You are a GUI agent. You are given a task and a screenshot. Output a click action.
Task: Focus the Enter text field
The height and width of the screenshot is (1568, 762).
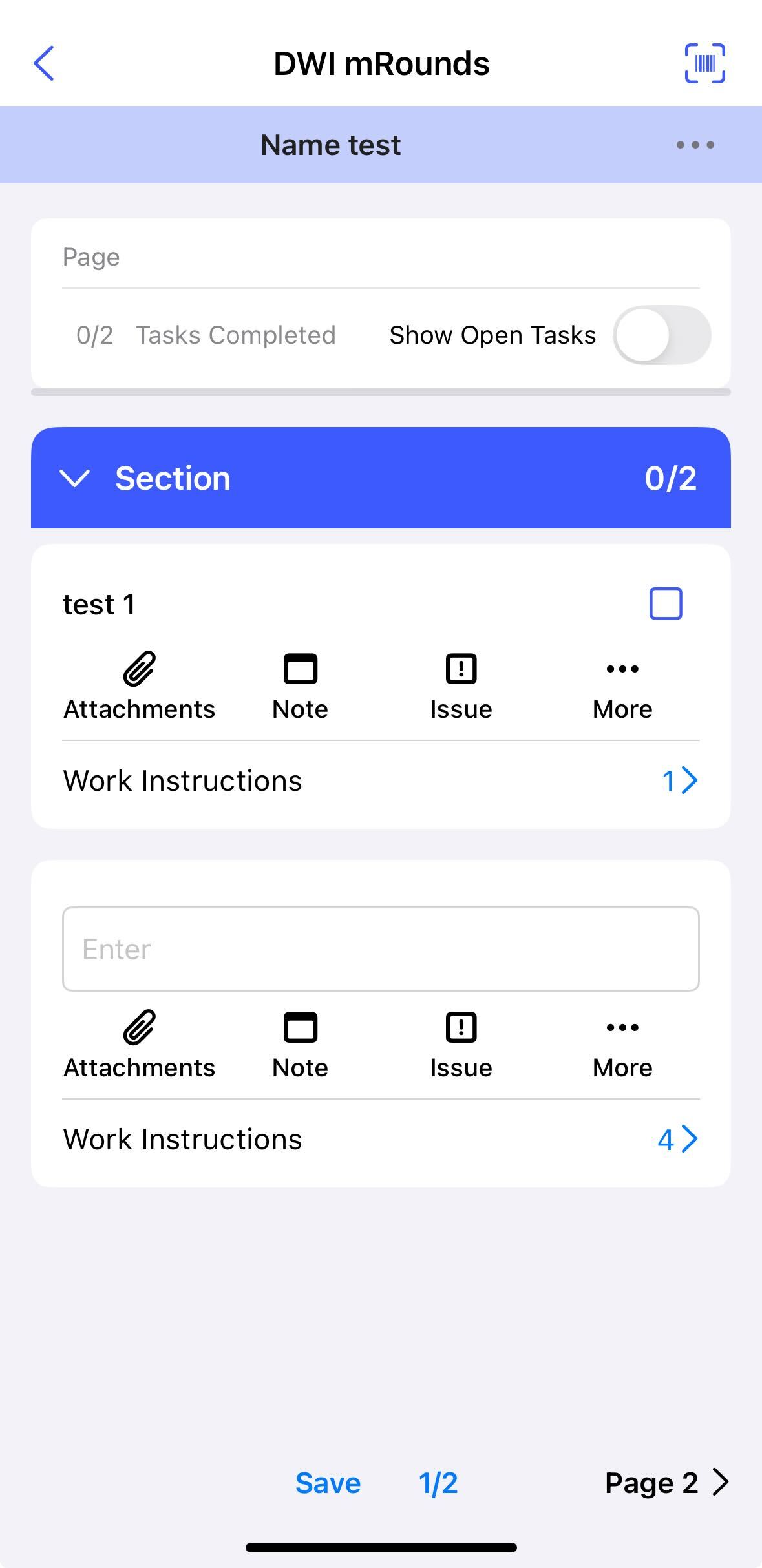click(x=380, y=949)
